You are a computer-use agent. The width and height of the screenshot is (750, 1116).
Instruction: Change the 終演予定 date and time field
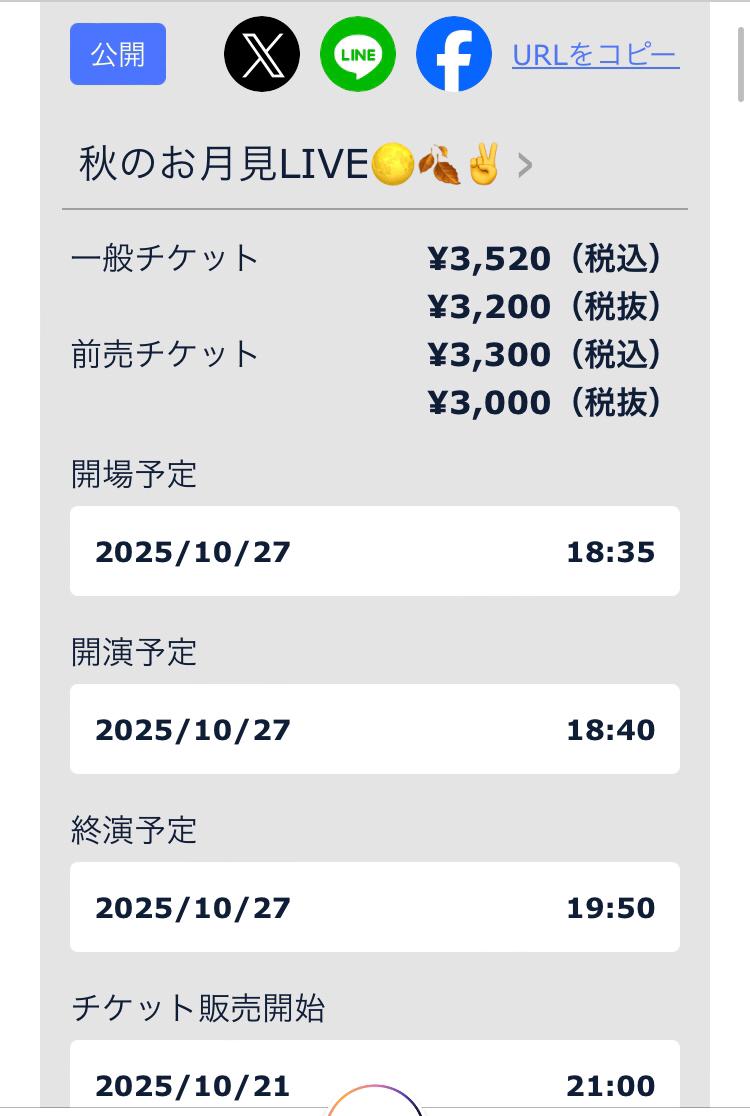point(375,907)
